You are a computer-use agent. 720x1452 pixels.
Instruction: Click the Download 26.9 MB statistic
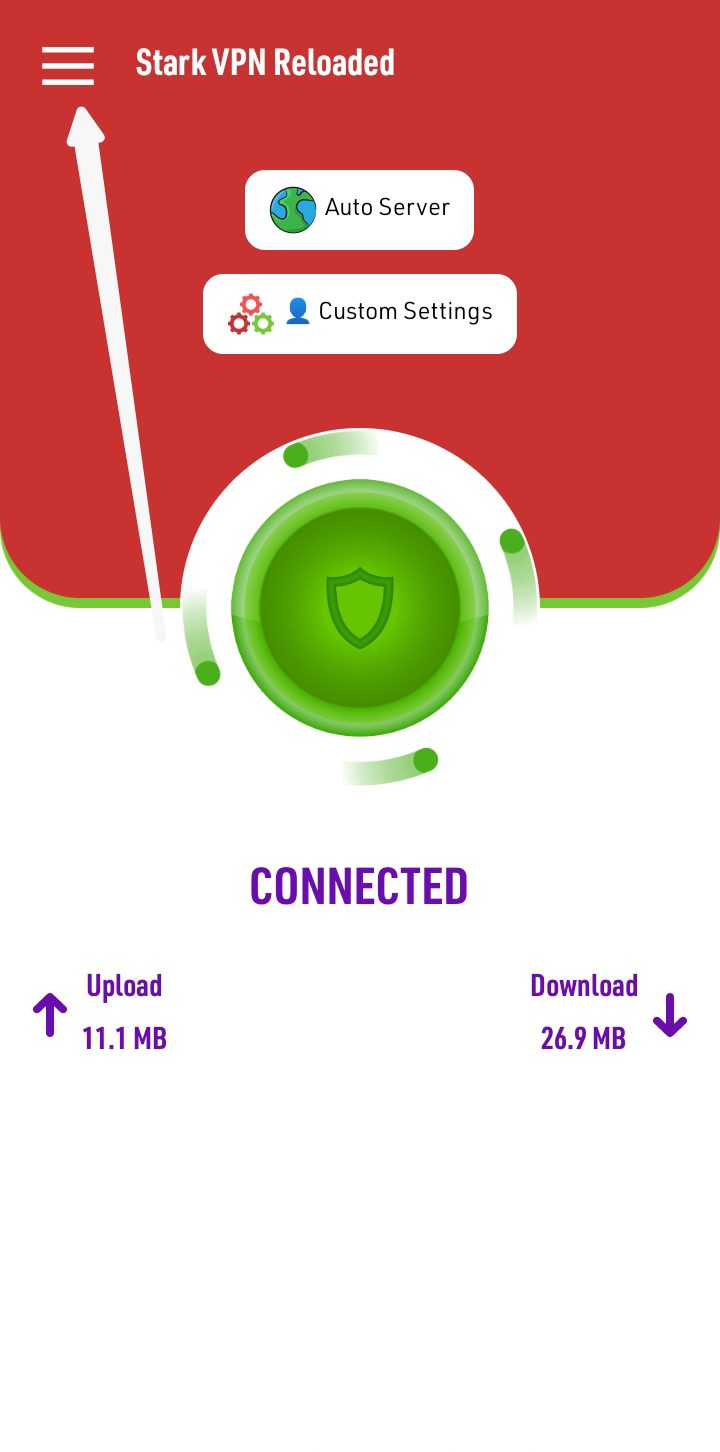(x=584, y=1013)
